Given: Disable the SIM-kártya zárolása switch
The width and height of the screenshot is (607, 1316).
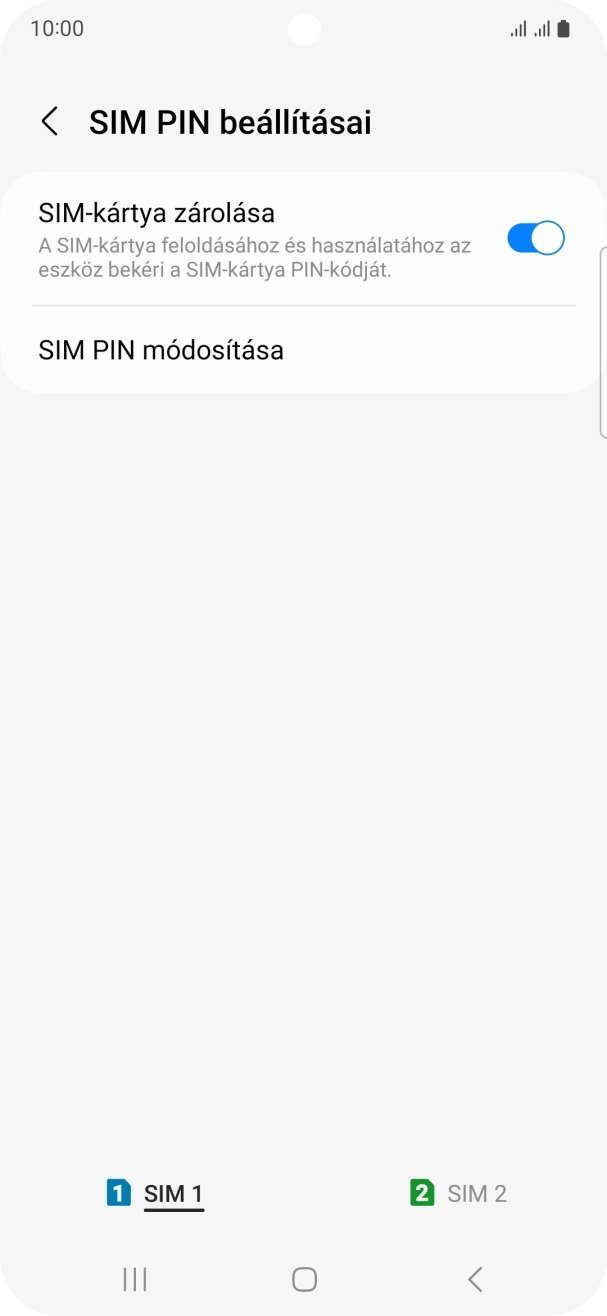Looking at the screenshot, I should tap(535, 238).
